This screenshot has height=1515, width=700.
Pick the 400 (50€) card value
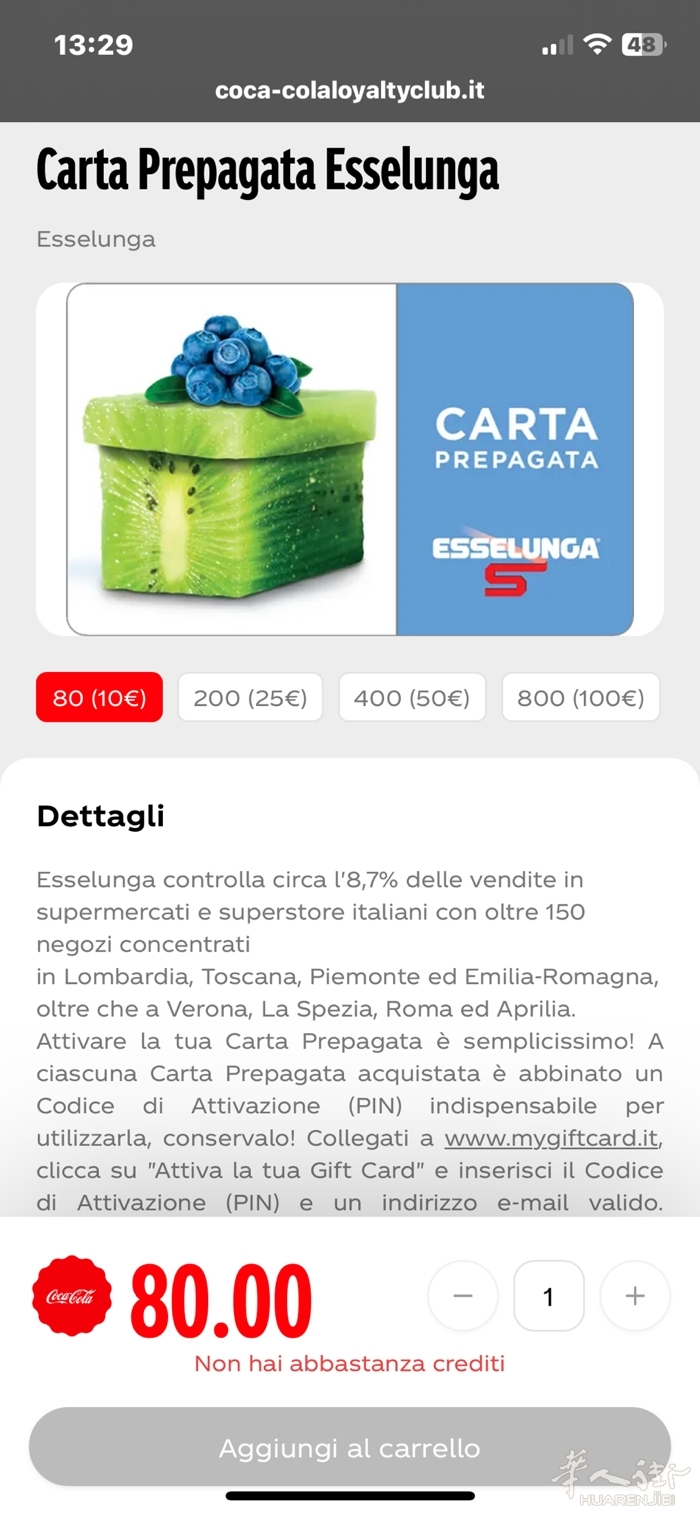pyautogui.click(x=411, y=697)
